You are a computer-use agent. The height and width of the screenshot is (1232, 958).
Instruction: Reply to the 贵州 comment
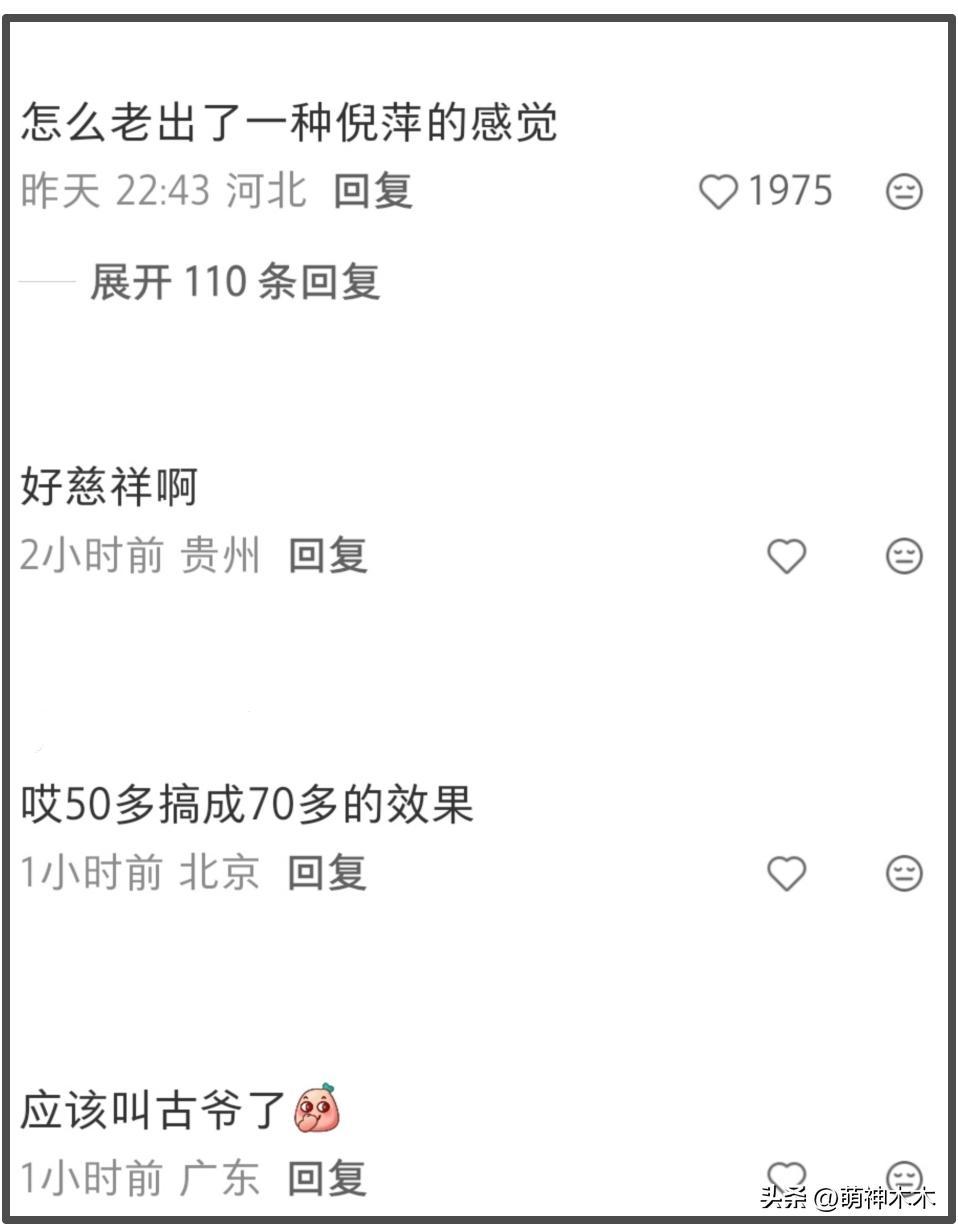click(x=328, y=555)
